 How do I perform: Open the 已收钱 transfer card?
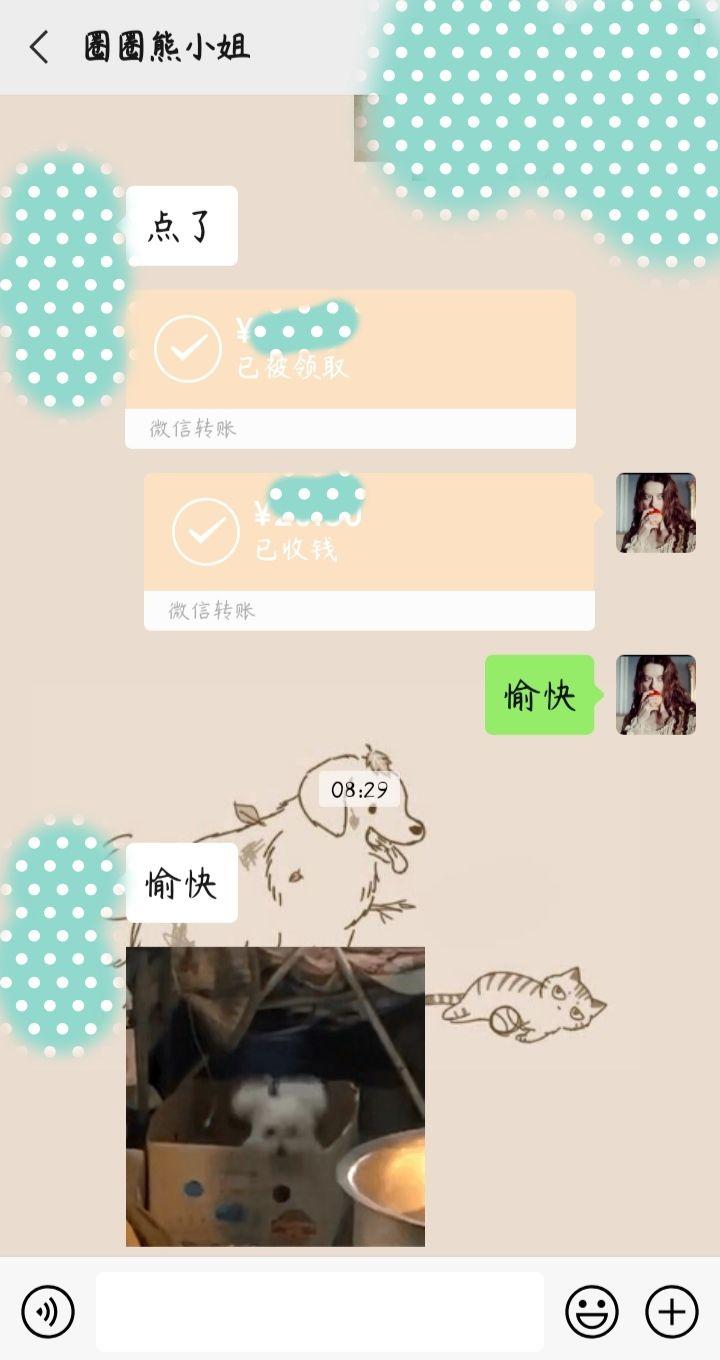click(368, 550)
